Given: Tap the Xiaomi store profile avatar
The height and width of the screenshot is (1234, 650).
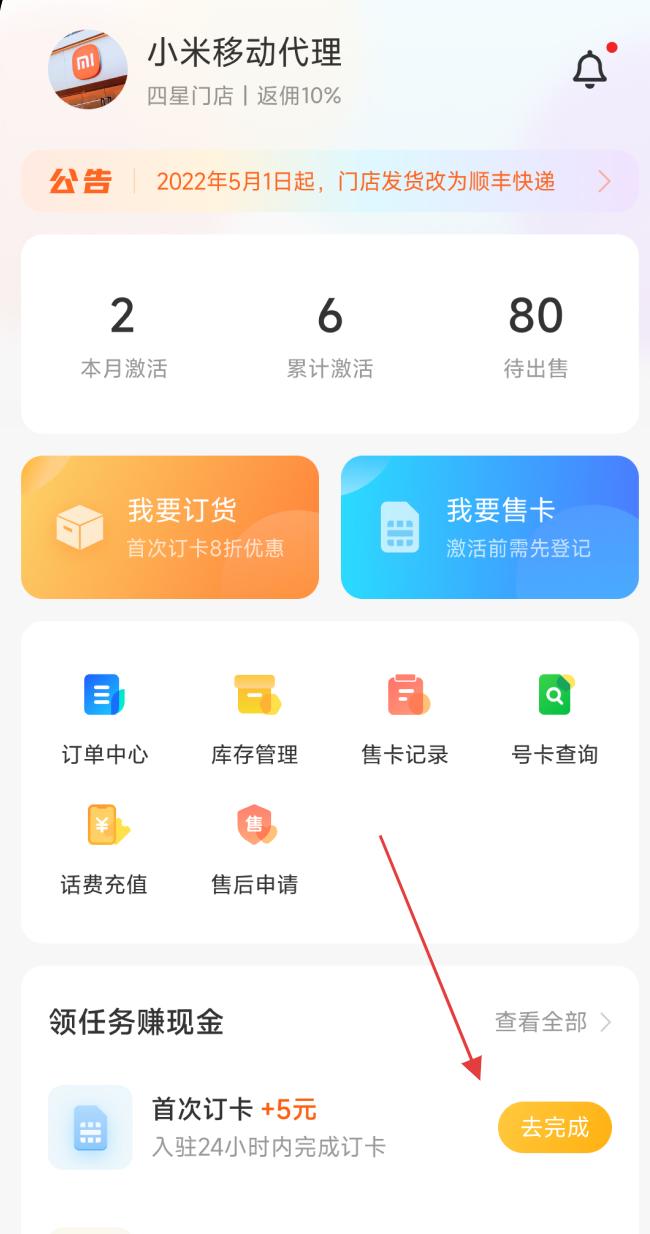Looking at the screenshot, I should point(88,69).
